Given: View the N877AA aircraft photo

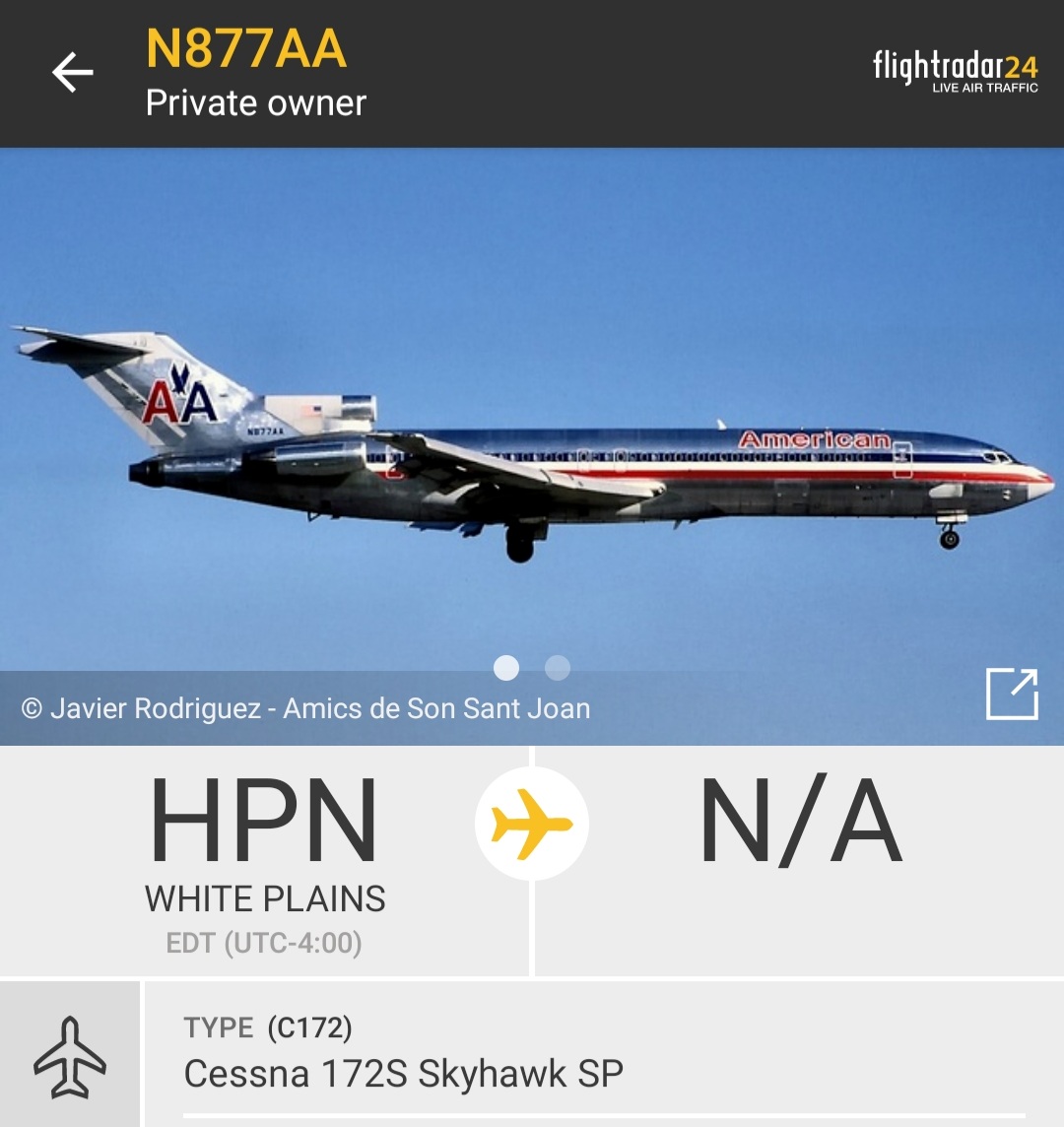Looking at the screenshot, I should 532,443.
